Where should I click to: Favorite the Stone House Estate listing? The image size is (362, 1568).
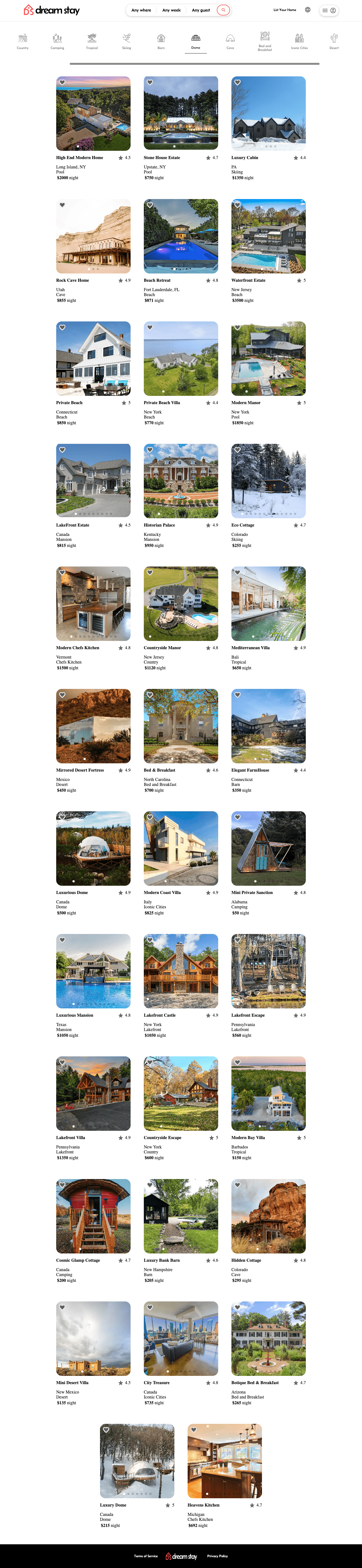[150, 82]
